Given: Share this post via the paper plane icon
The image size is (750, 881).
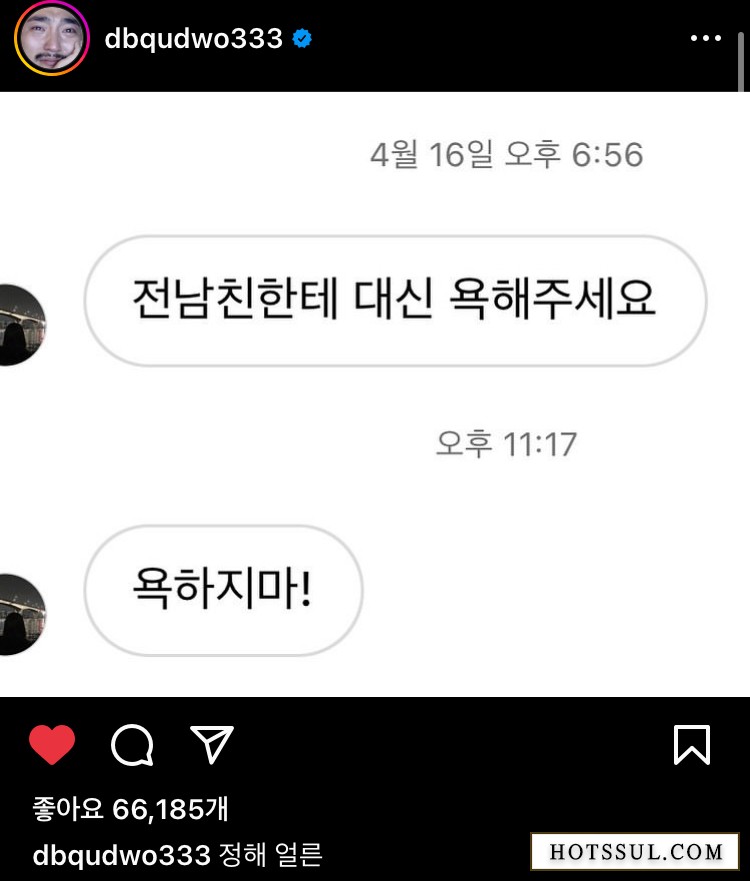Looking at the screenshot, I should (x=212, y=745).
